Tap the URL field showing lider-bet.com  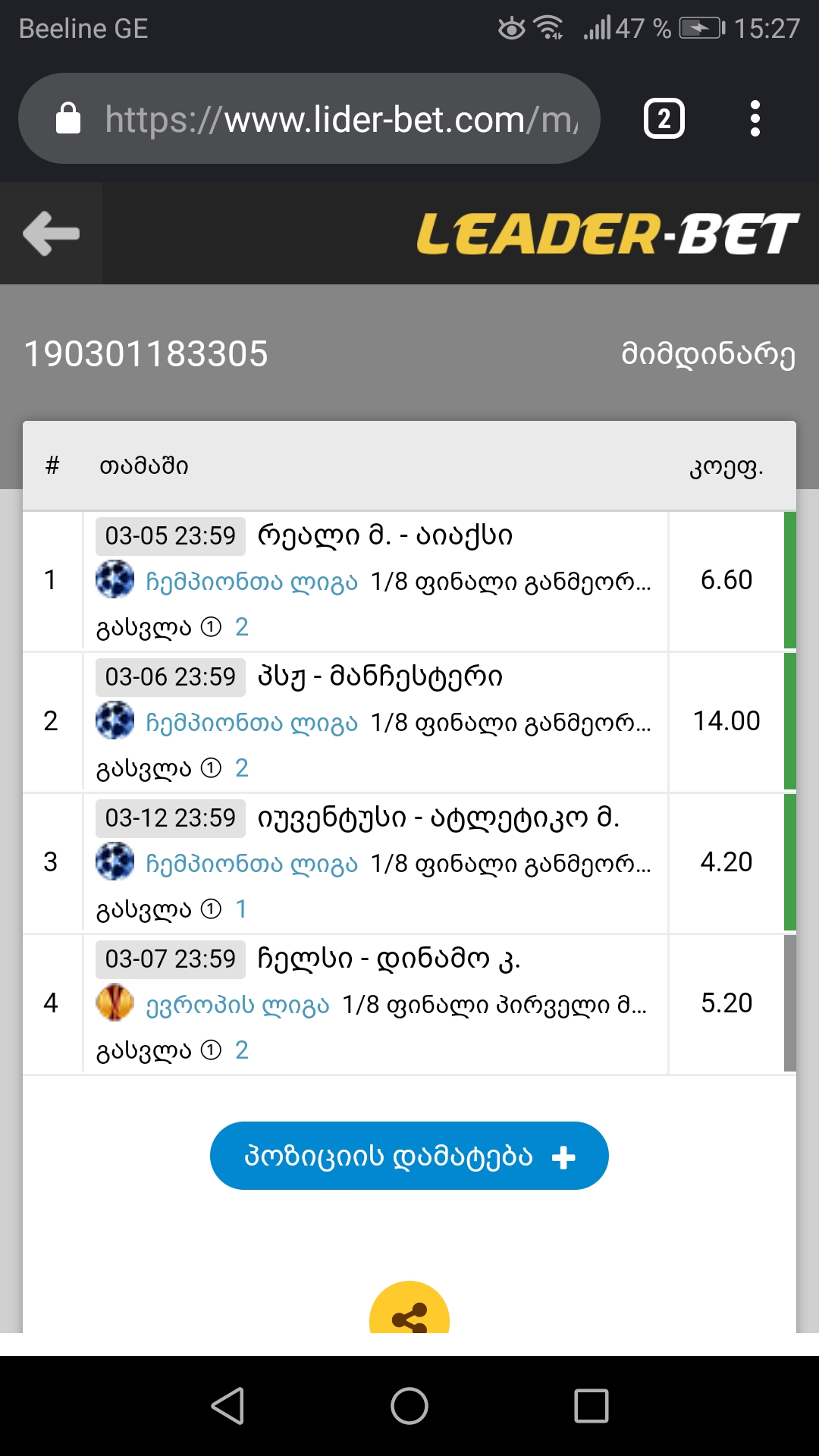point(341,118)
